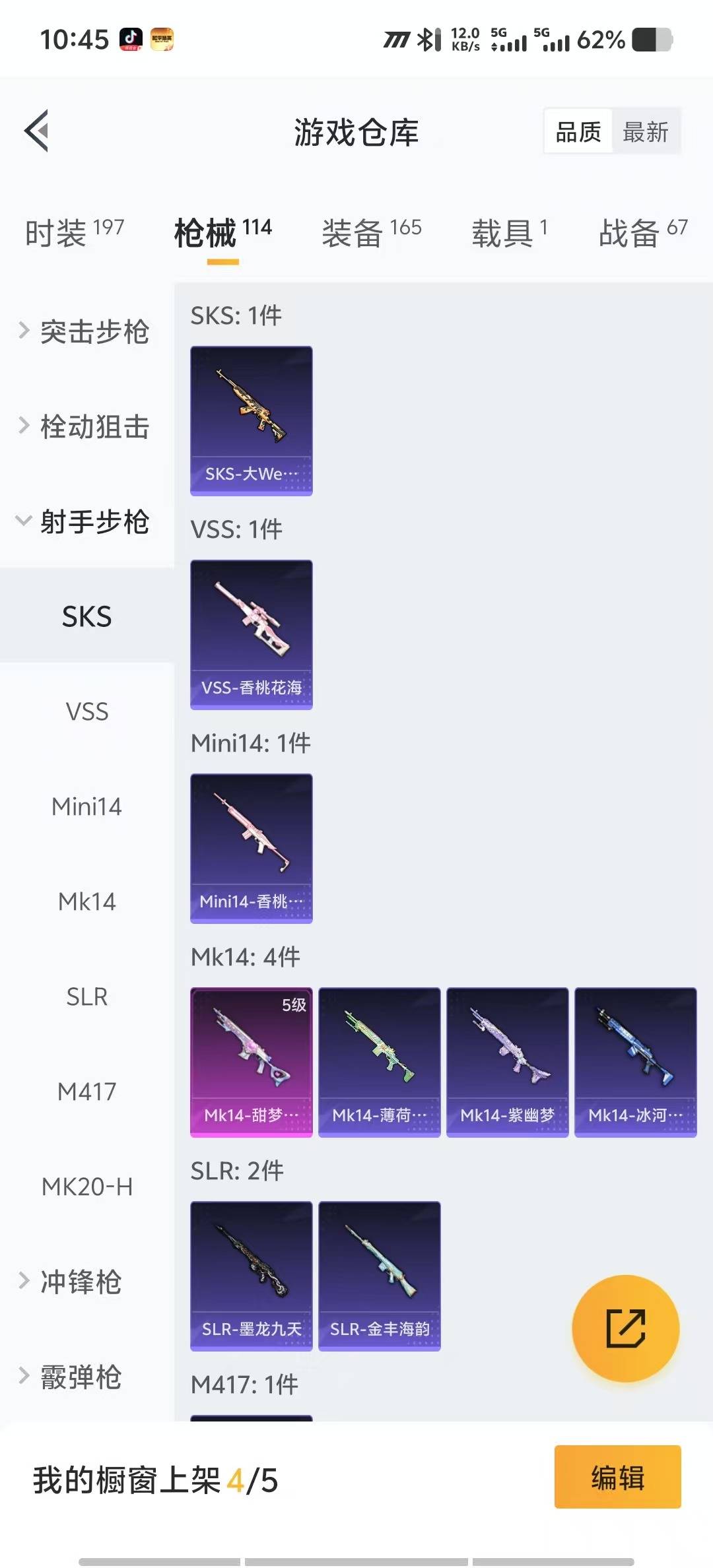View the 战备 tab
713x1568 pixels.
click(x=642, y=232)
